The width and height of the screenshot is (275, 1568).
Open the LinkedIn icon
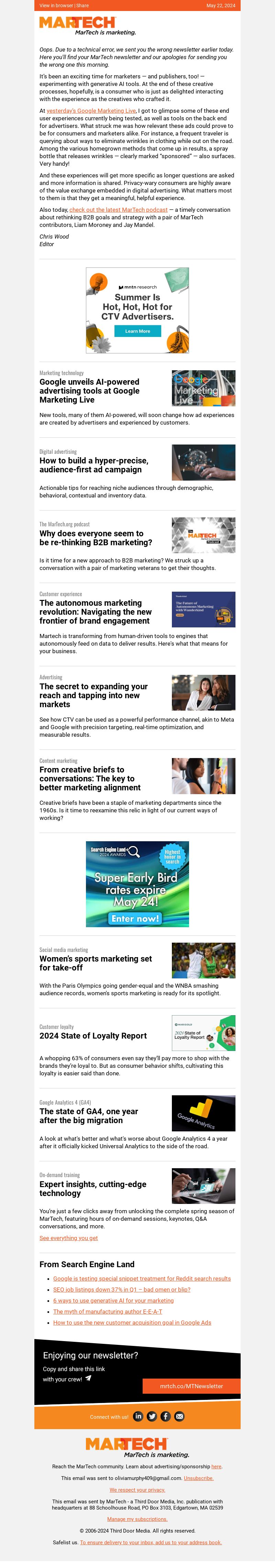pyautogui.click(x=138, y=1416)
